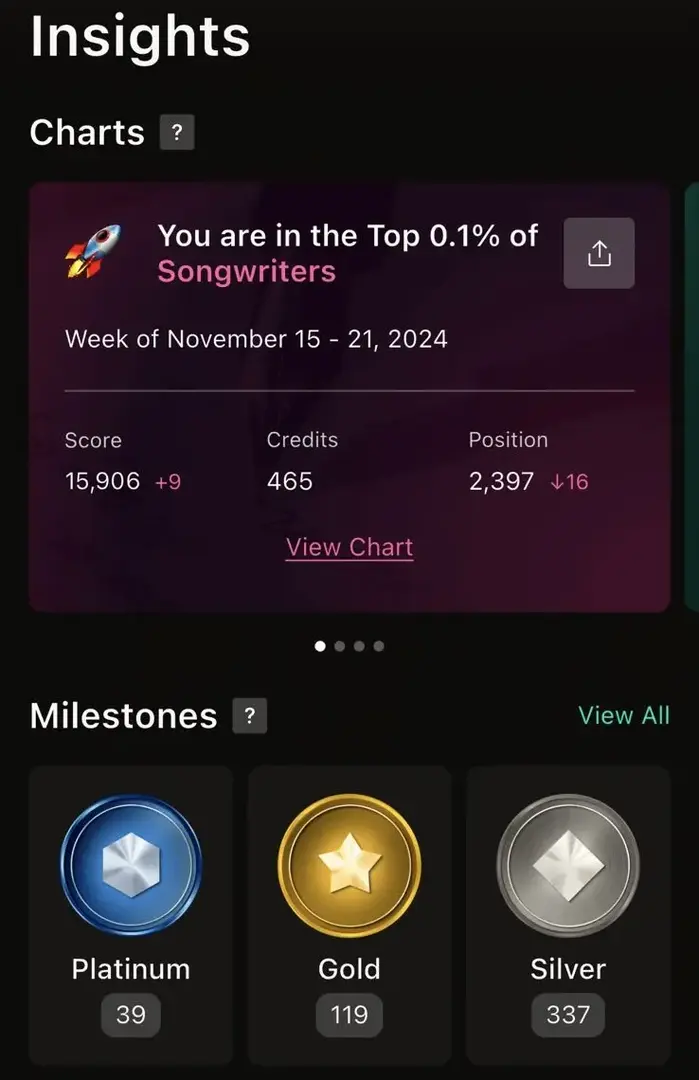Share the Top 0.1% Songwriters chart card
Screen dimensions: 699x1080
[598, 253]
